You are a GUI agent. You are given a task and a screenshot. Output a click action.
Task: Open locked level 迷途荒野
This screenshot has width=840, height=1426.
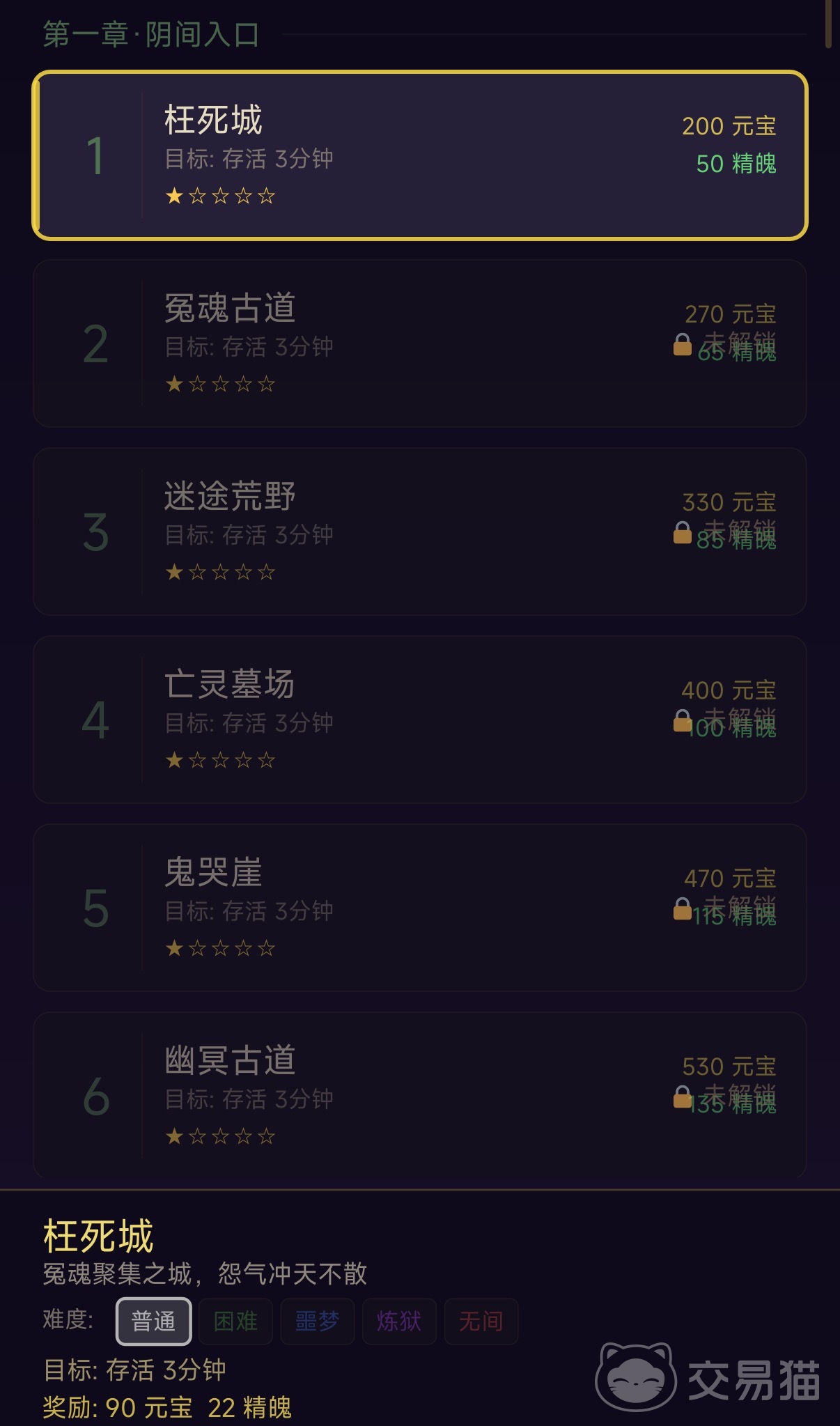419,532
